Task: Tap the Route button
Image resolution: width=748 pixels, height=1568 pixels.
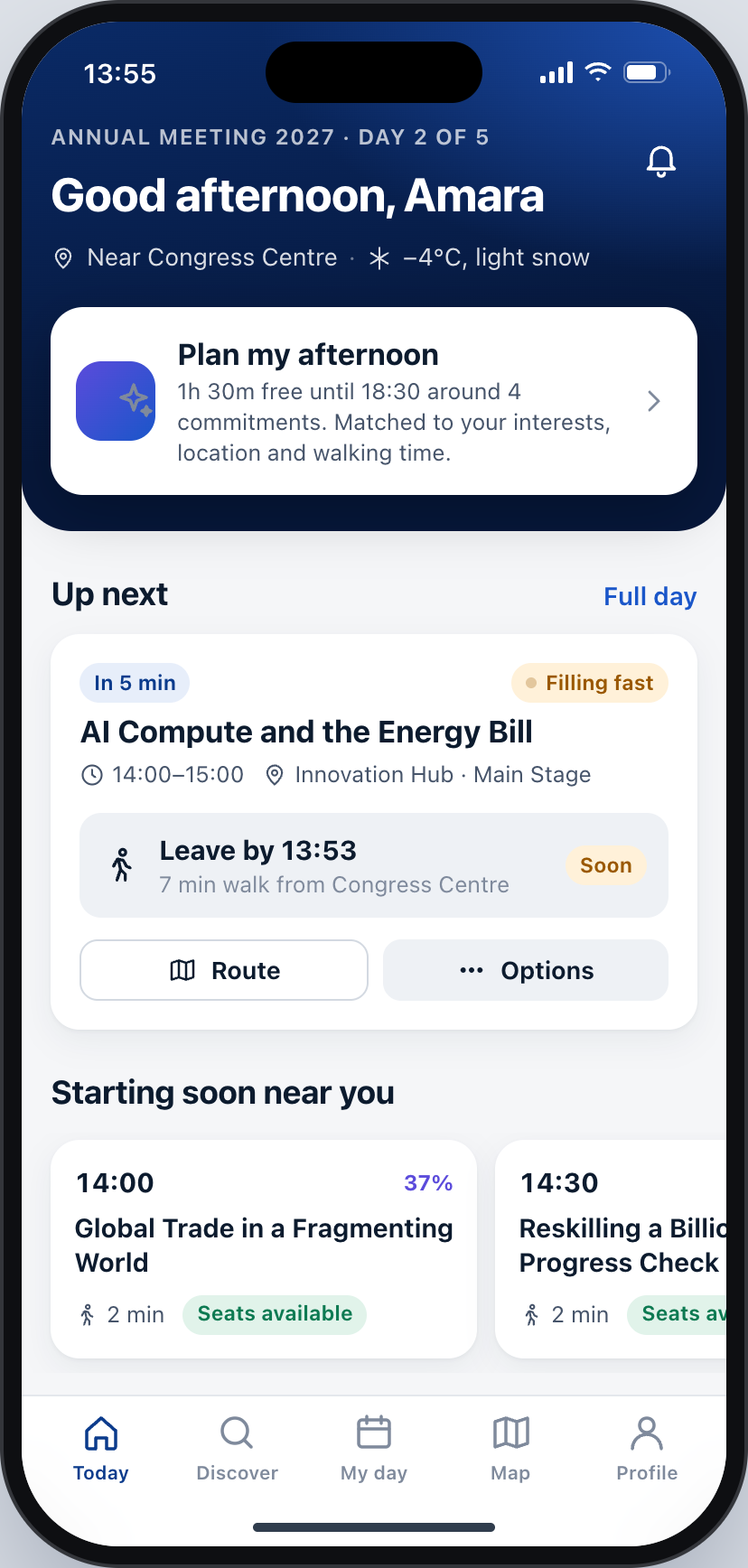Action: [x=224, y=970]
